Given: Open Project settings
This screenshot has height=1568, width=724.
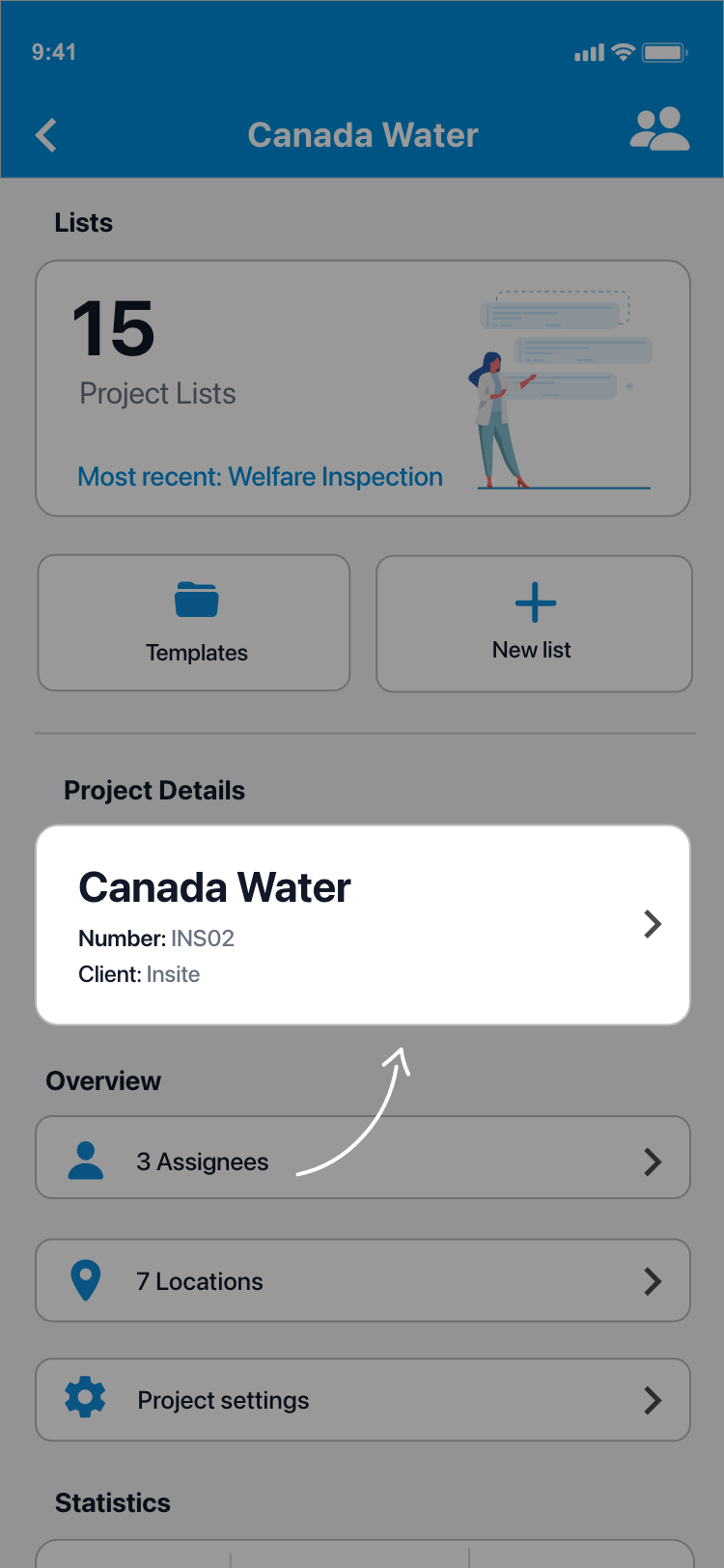Looking at the screenshot, I should [363, 1400].
